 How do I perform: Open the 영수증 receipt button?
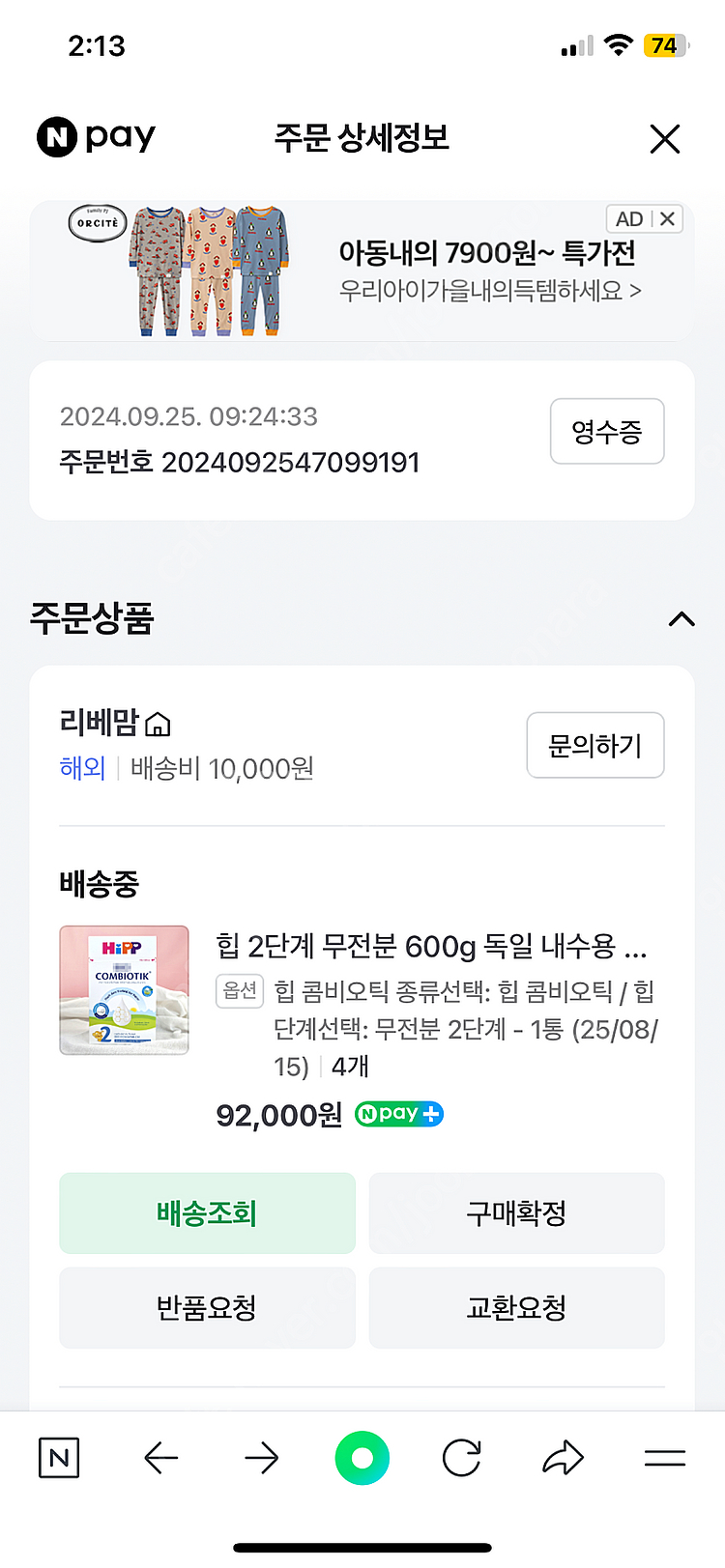pyautogui.click(x=607, y=431)
